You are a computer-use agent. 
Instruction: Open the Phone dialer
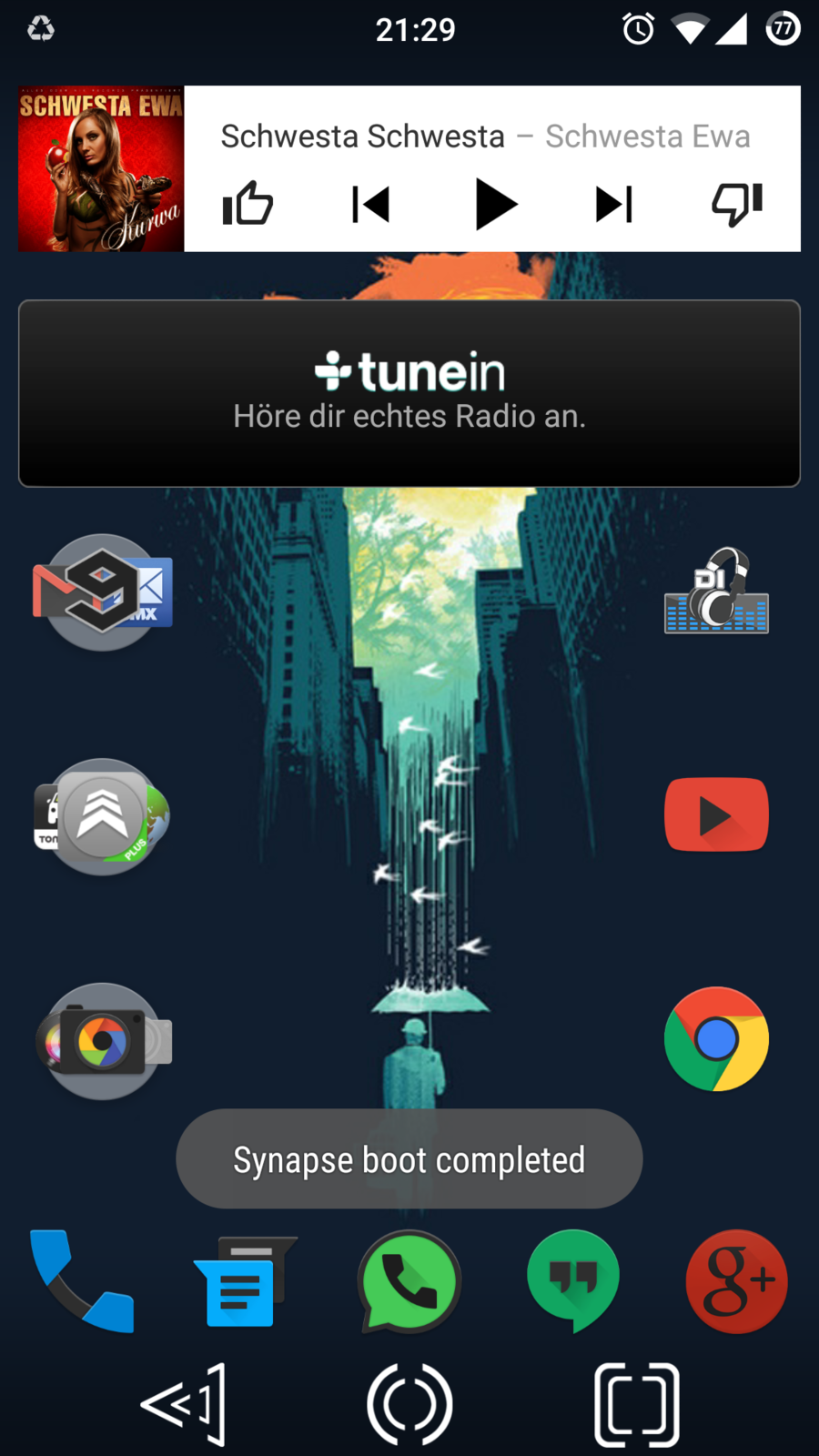[82, 1280]
